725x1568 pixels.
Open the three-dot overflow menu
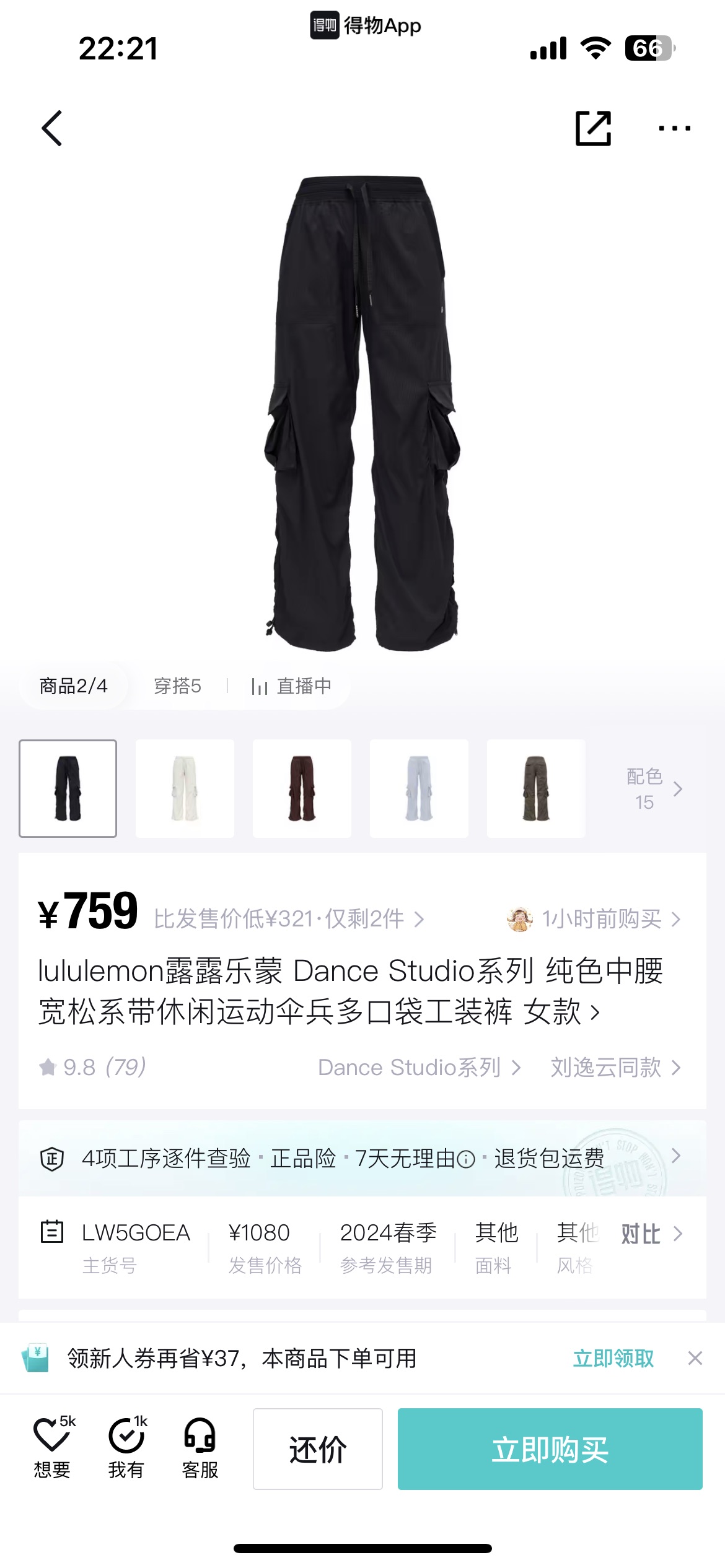click(674, 128)
